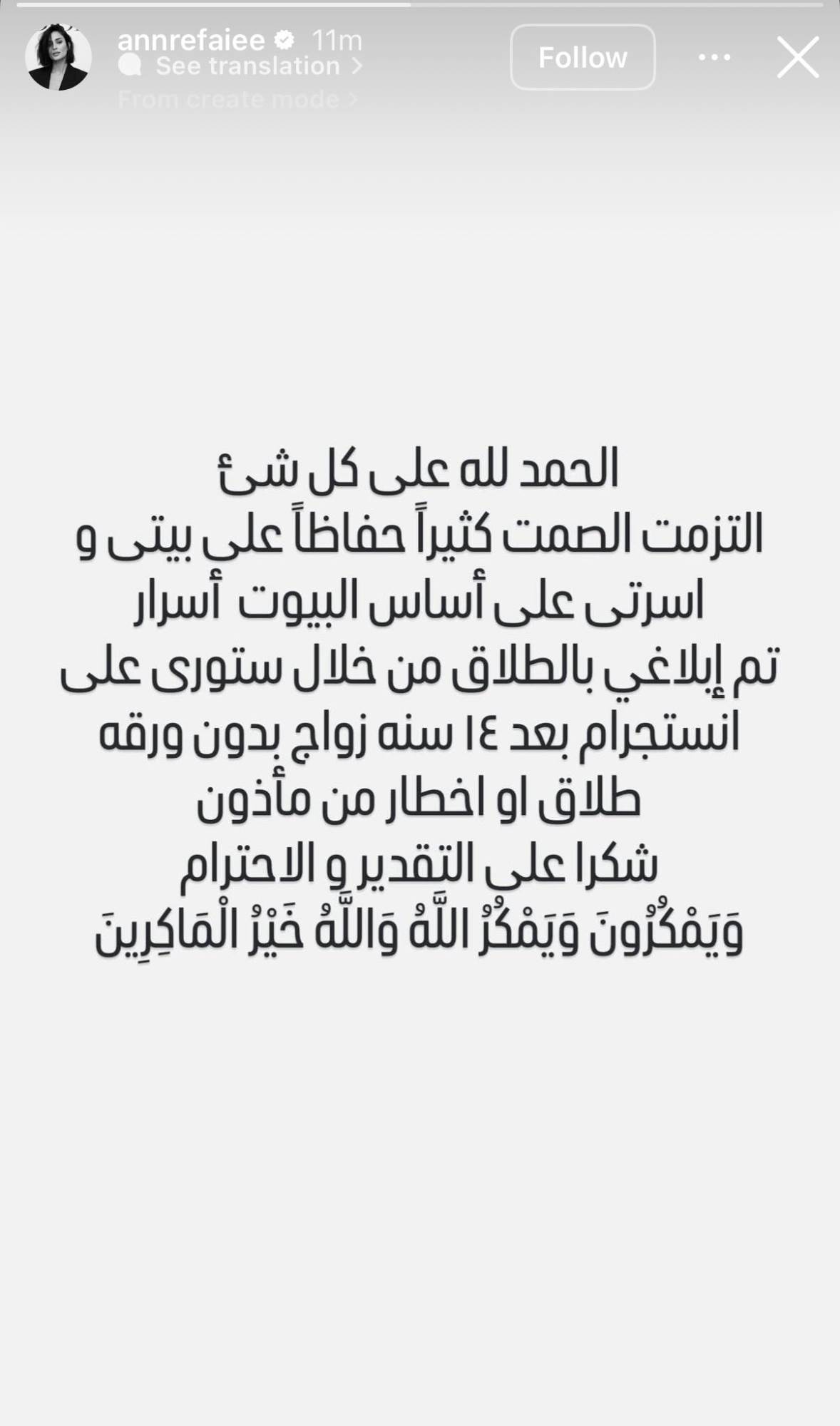Screen dimensions: 840x1426
Task: Open annrefaiee's profile picture
Action: [x=58, y=57]
